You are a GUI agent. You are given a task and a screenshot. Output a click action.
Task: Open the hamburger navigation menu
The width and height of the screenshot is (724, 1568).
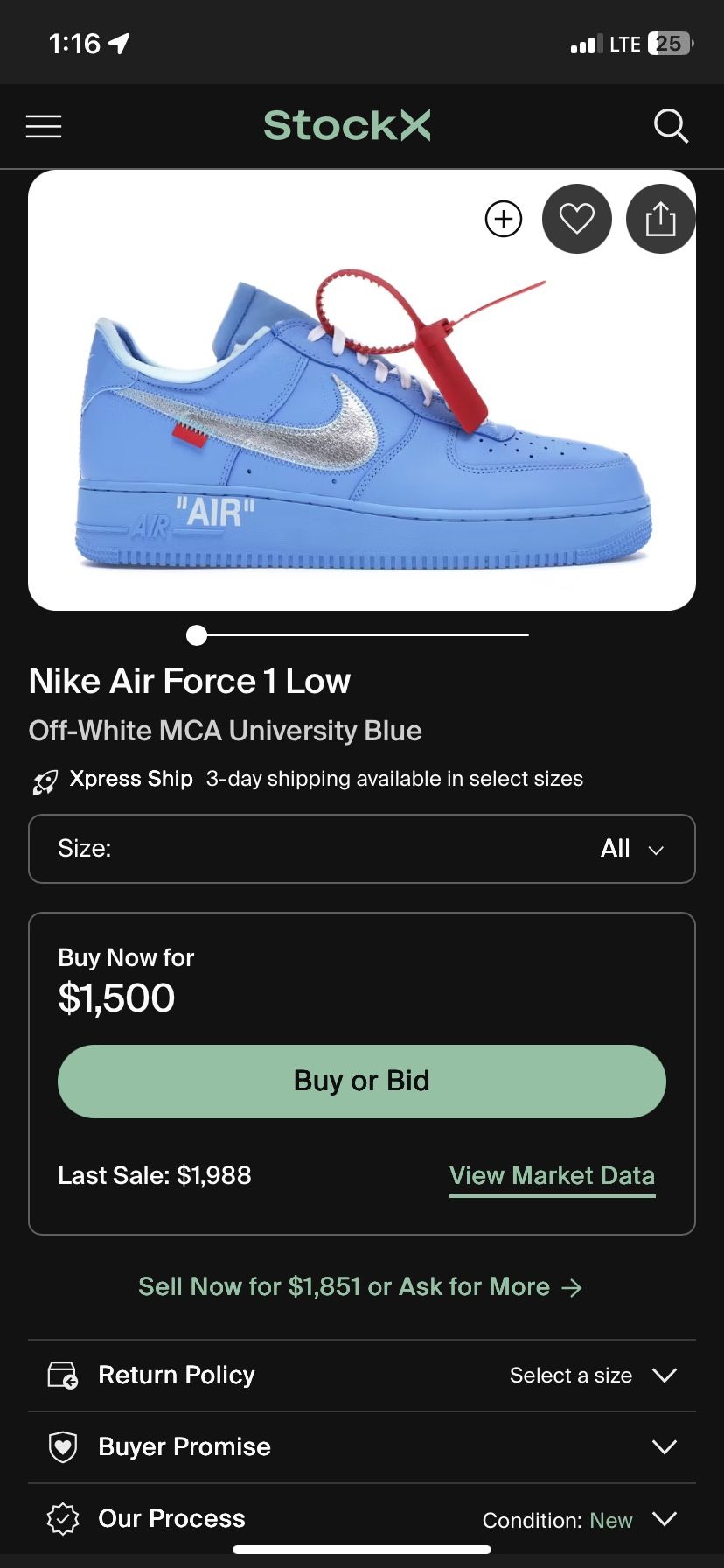(44, 126)
